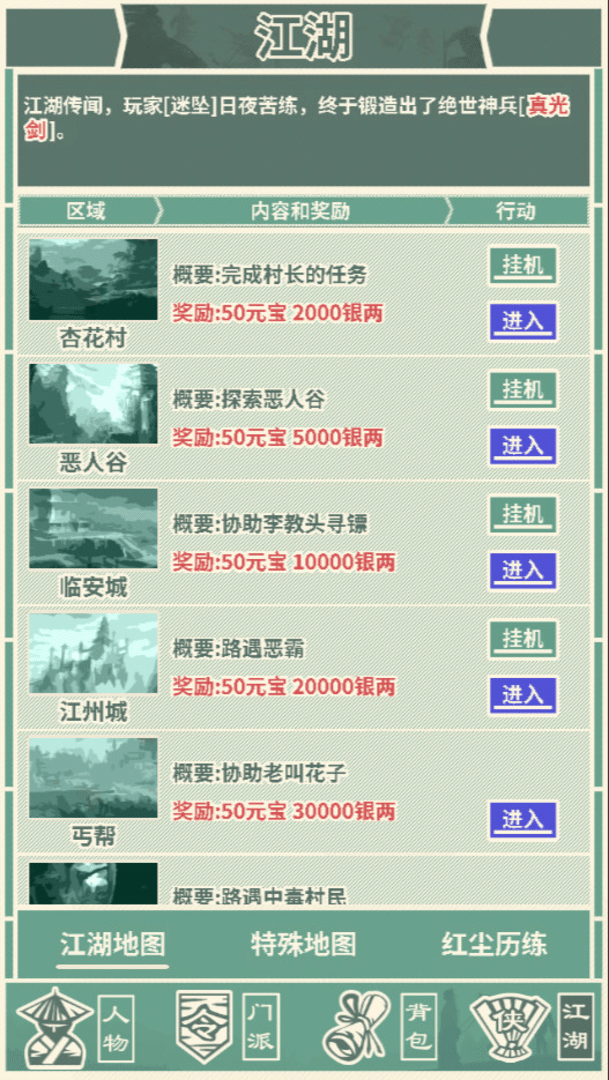Enter the 临安城 area
609x1080 pixels.
(x=523, y=571)
